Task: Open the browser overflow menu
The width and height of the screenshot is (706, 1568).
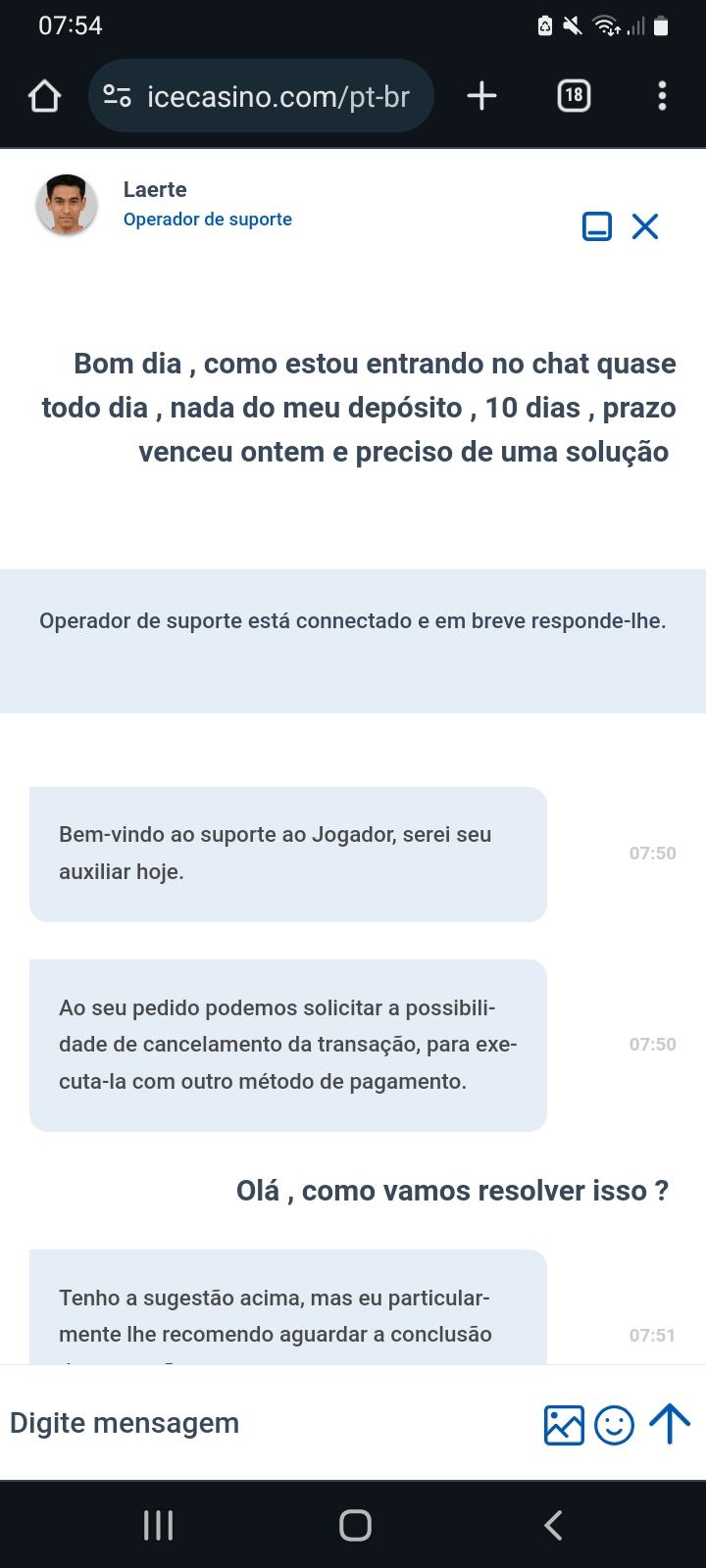Action: (x=662, y=96)
